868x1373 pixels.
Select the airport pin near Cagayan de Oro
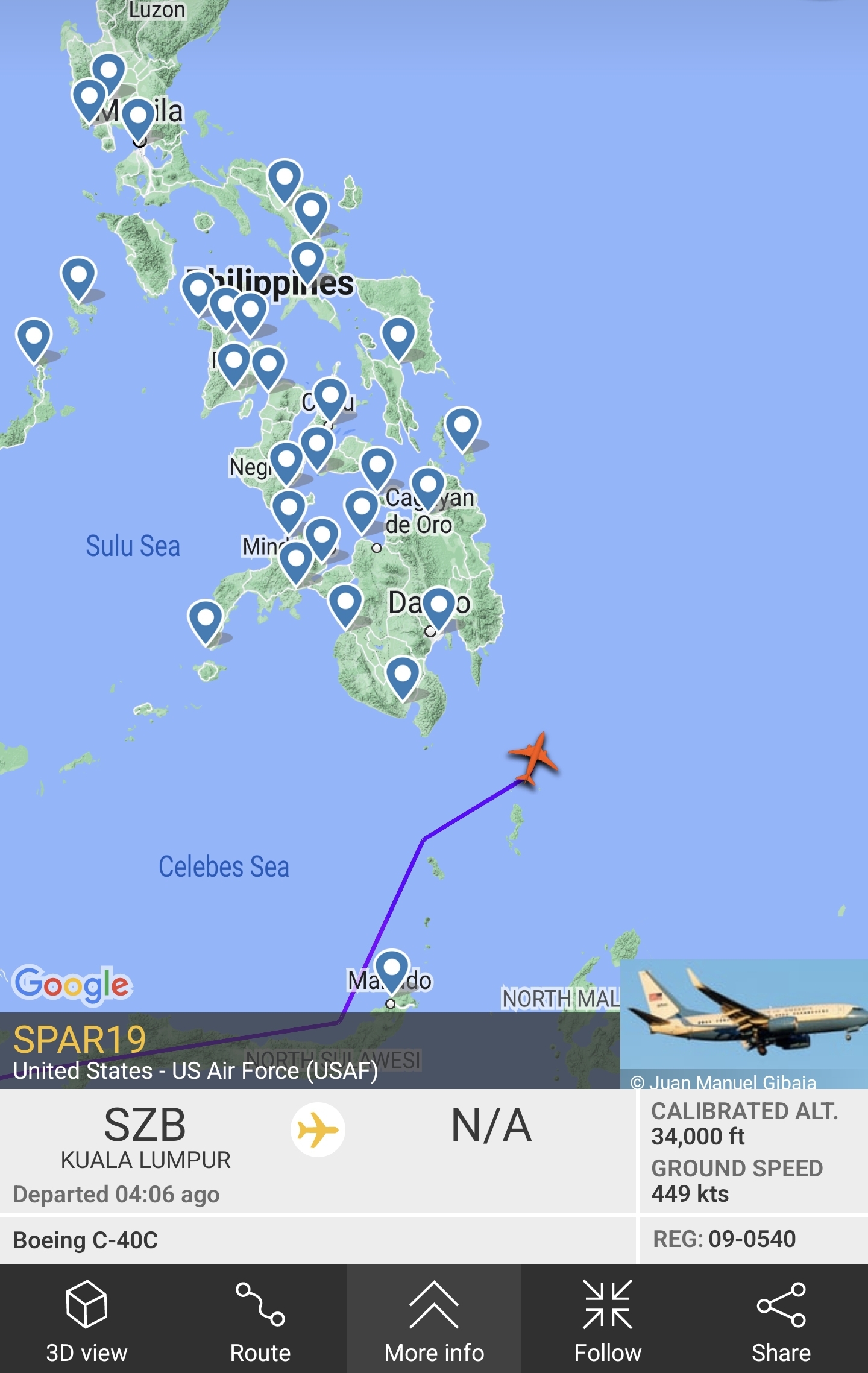428,485
